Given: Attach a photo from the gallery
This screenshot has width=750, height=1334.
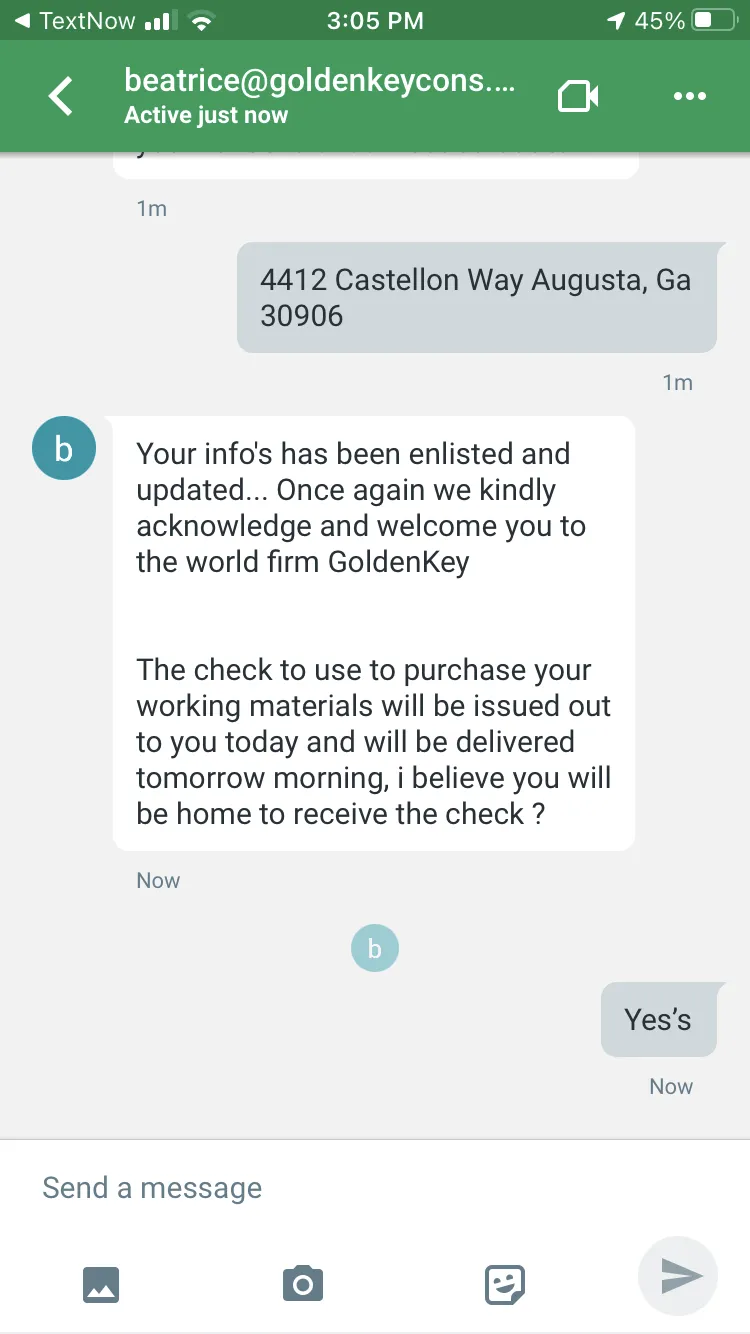Looking at the screenshot, I should 101,1283.
